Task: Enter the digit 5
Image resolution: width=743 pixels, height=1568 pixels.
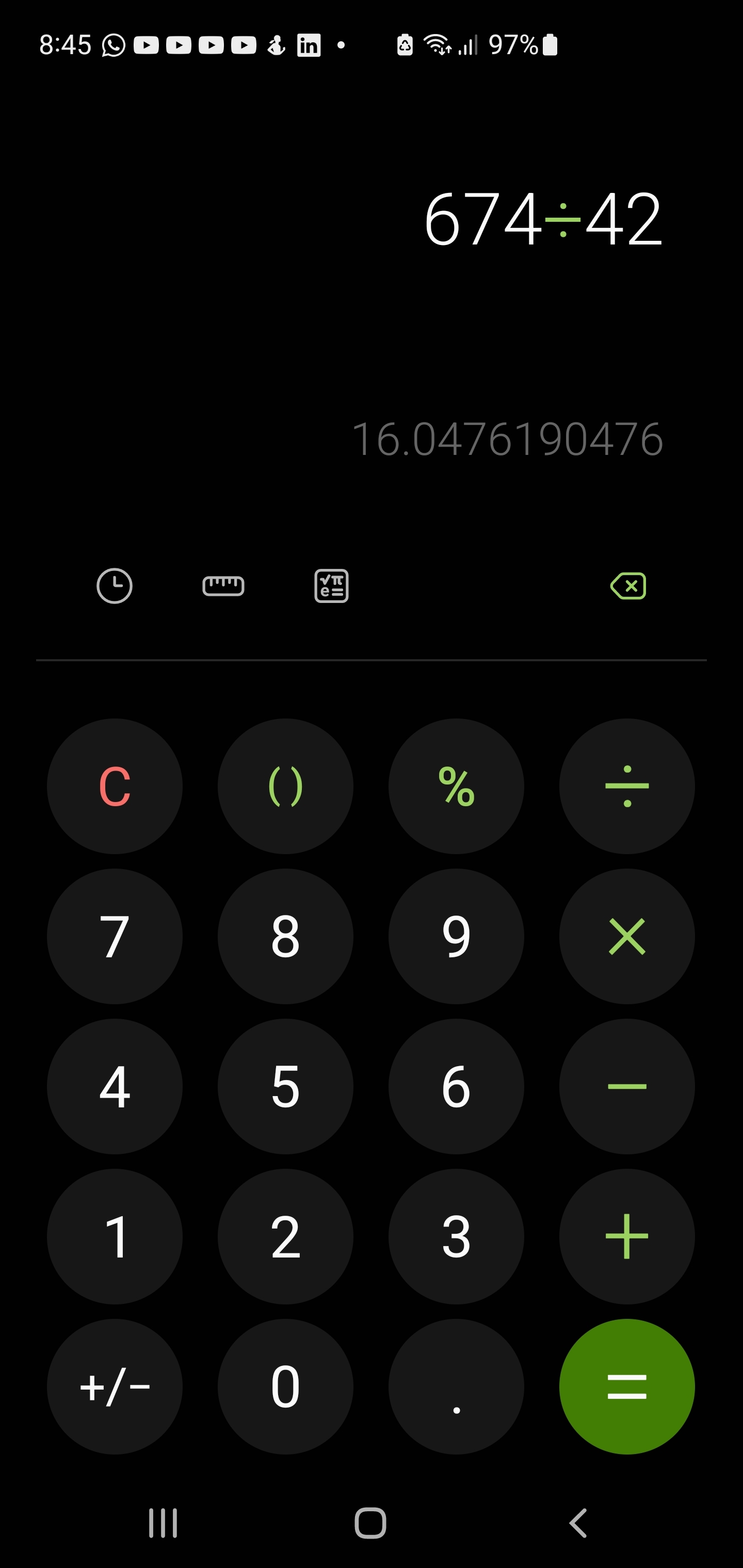Action: point(286,1087)
